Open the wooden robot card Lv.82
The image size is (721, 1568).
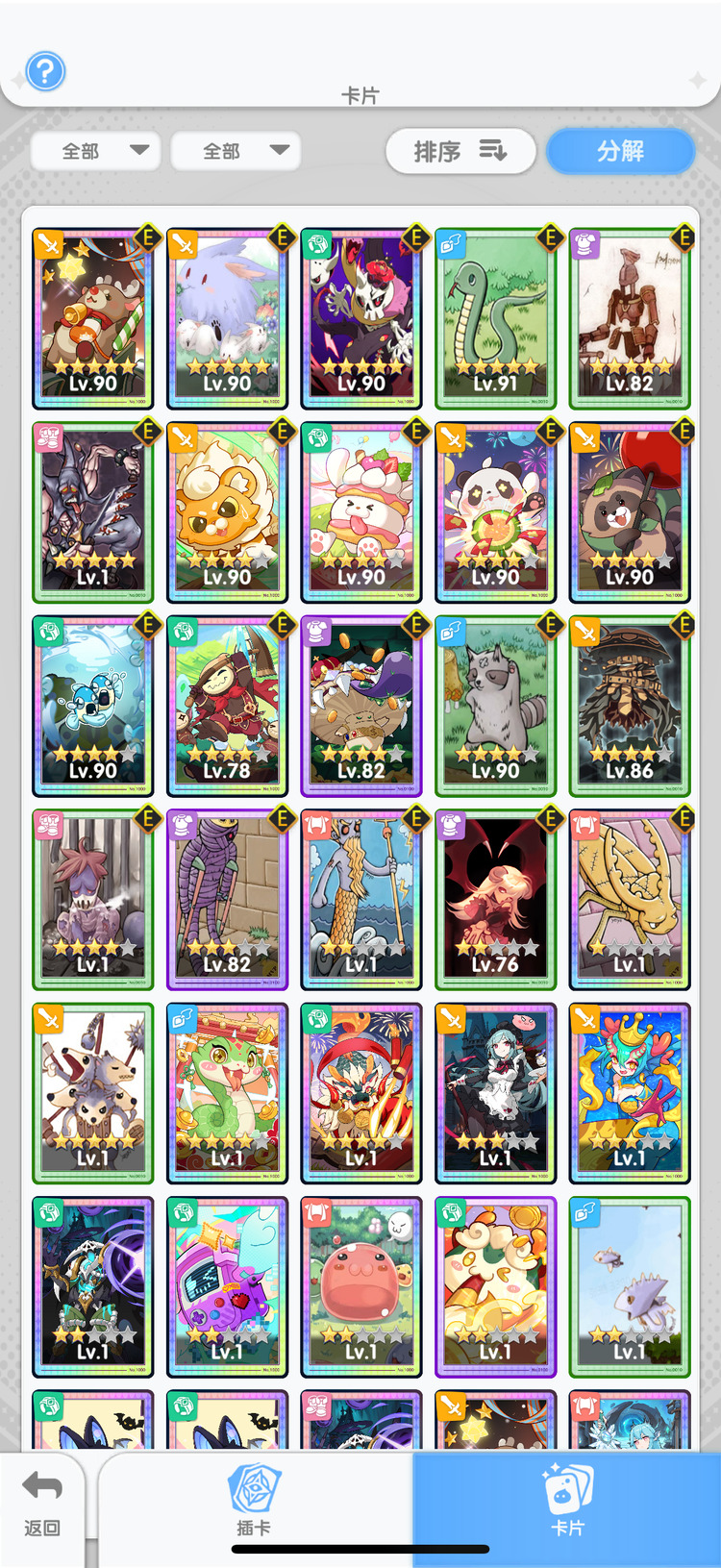pyautogui.click(x=630, y=318)
